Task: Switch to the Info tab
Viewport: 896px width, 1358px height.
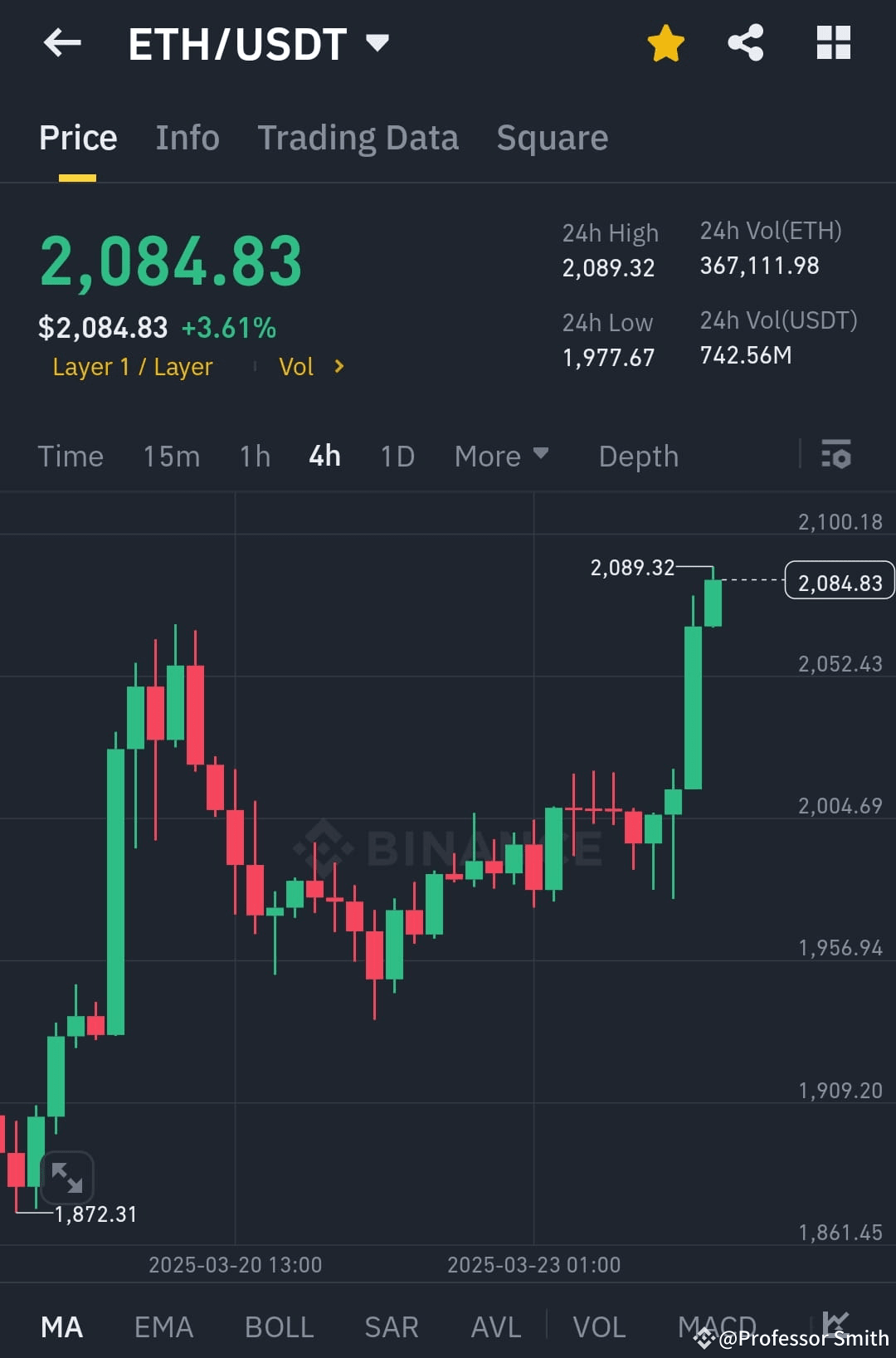Action: point(187,137)
